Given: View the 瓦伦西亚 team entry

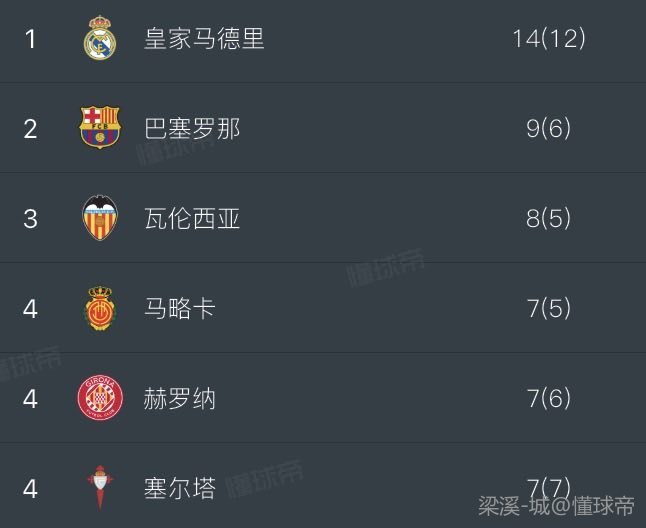Looking at the screenshot, I should click(x=192, y=219).
